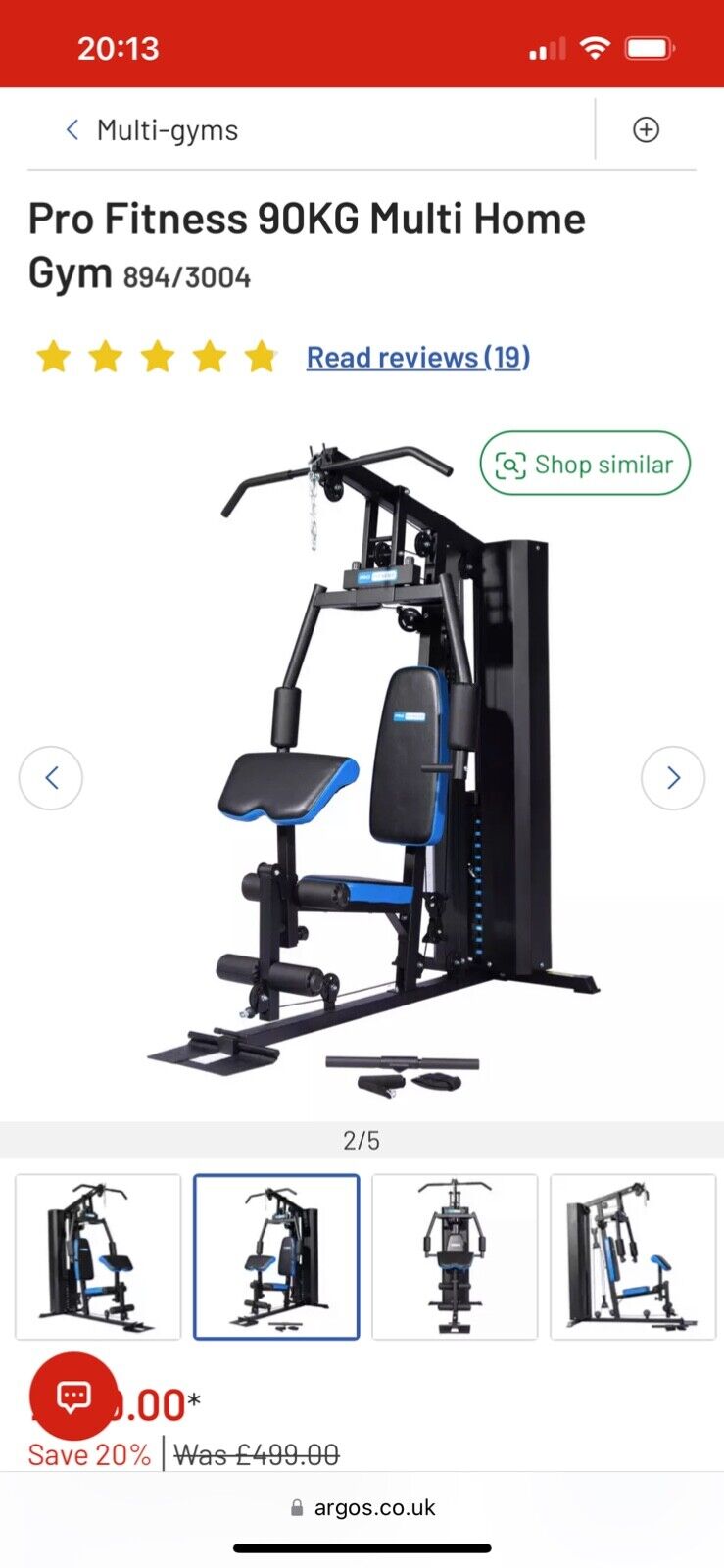Show next product image

tap(673, 778)
